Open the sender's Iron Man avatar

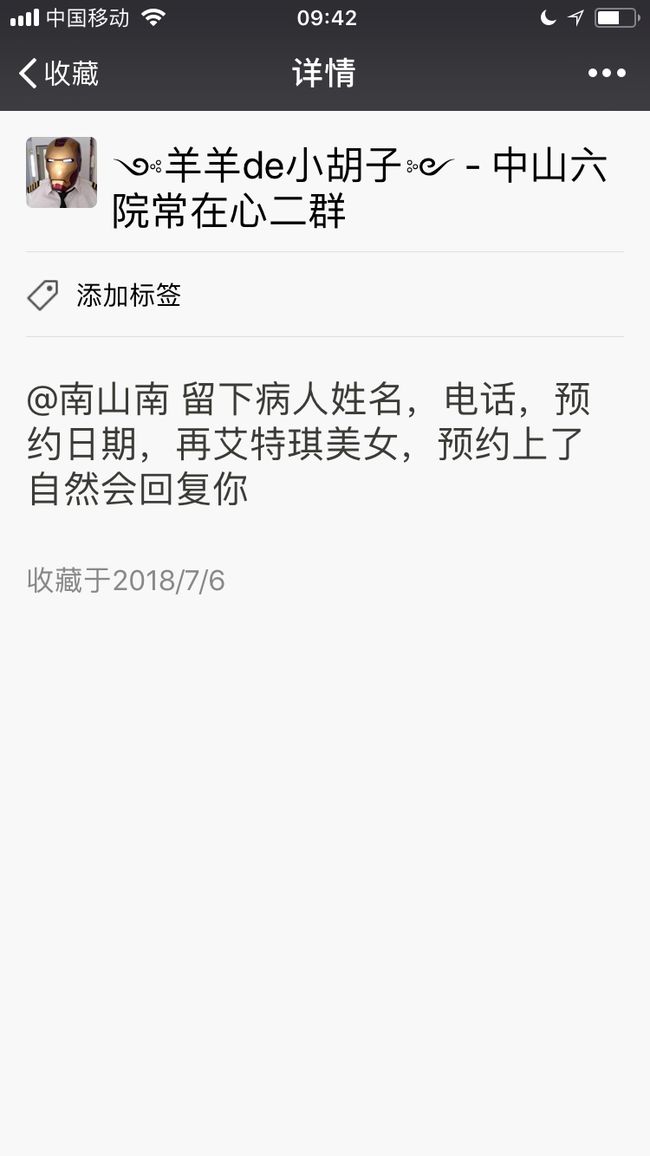pos(62,173)
